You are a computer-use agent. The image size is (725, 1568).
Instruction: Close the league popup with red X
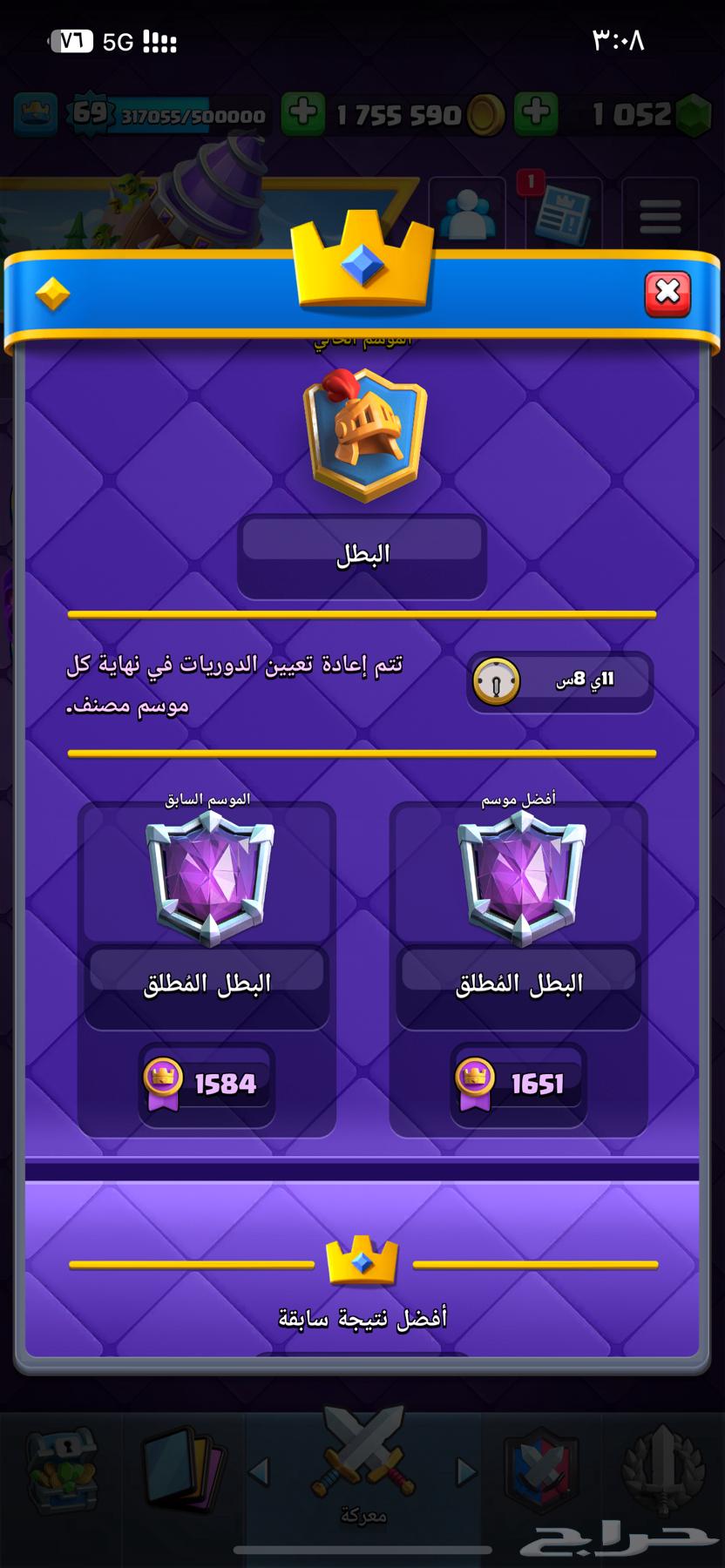[x=667, y=294]
